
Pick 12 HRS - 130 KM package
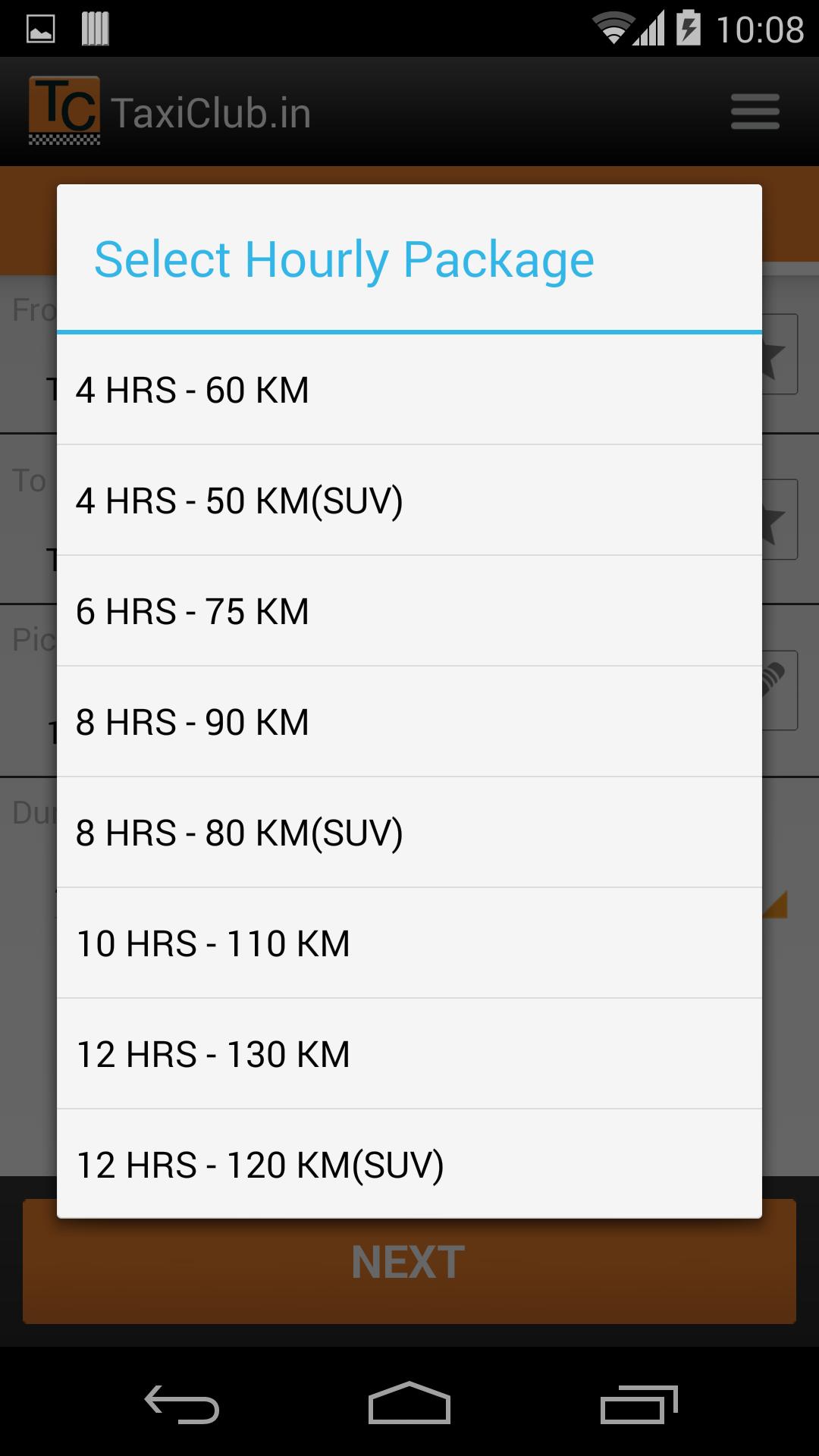pos(409,1054)
